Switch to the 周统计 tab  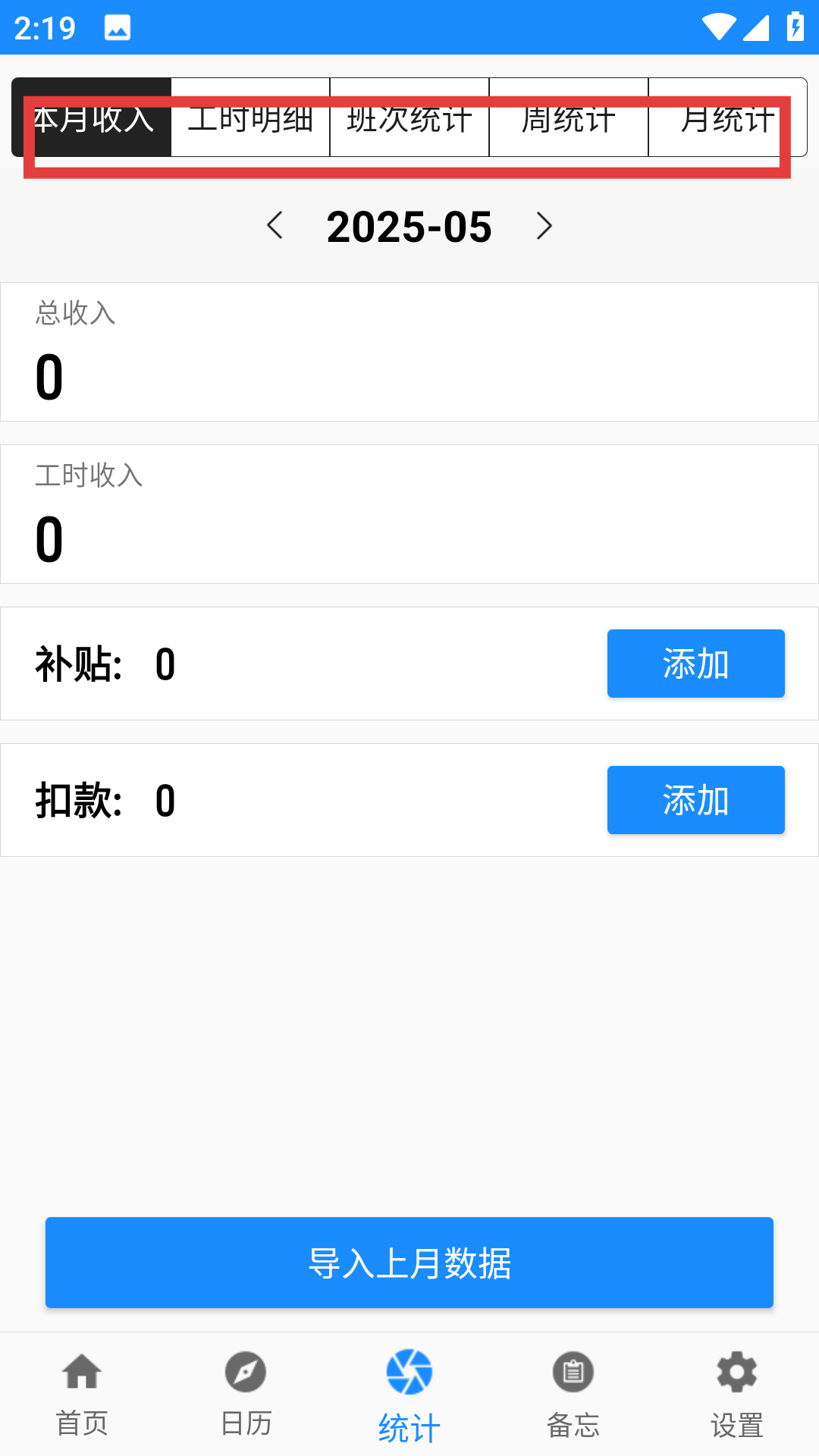pyautogui.click(x=569, y=118)
